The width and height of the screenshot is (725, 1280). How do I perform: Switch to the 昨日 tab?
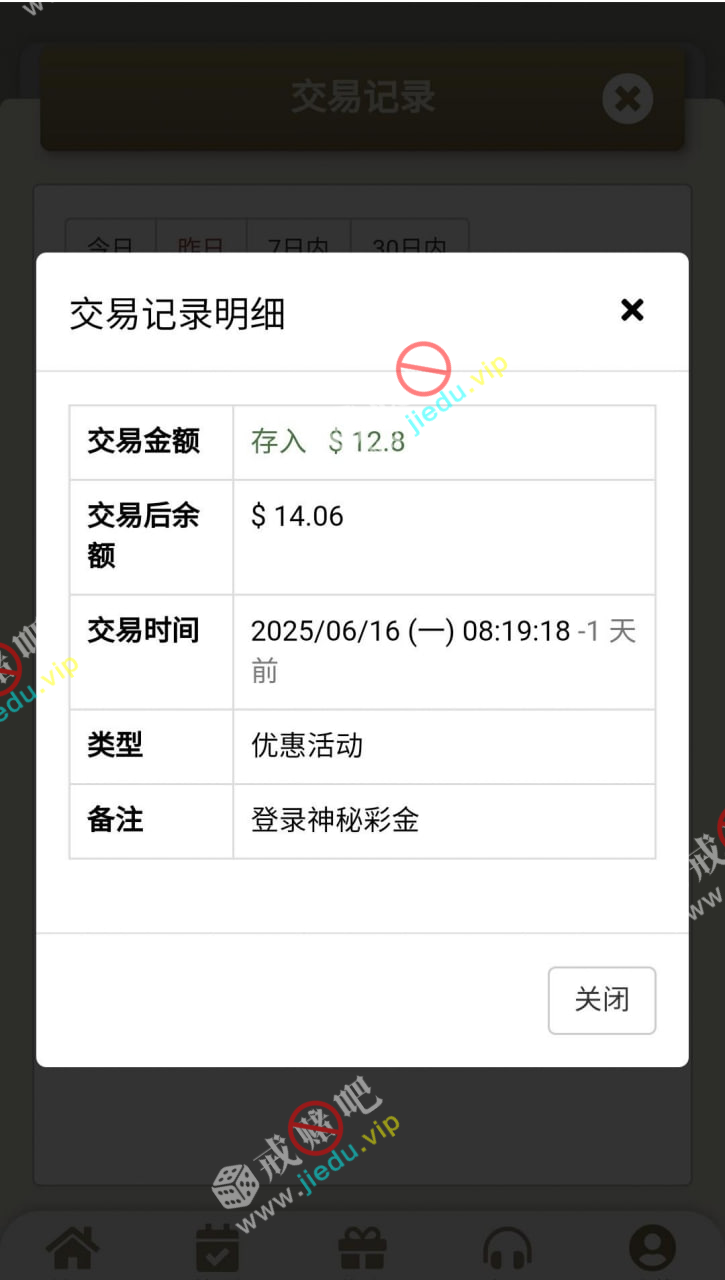[201, 242]
